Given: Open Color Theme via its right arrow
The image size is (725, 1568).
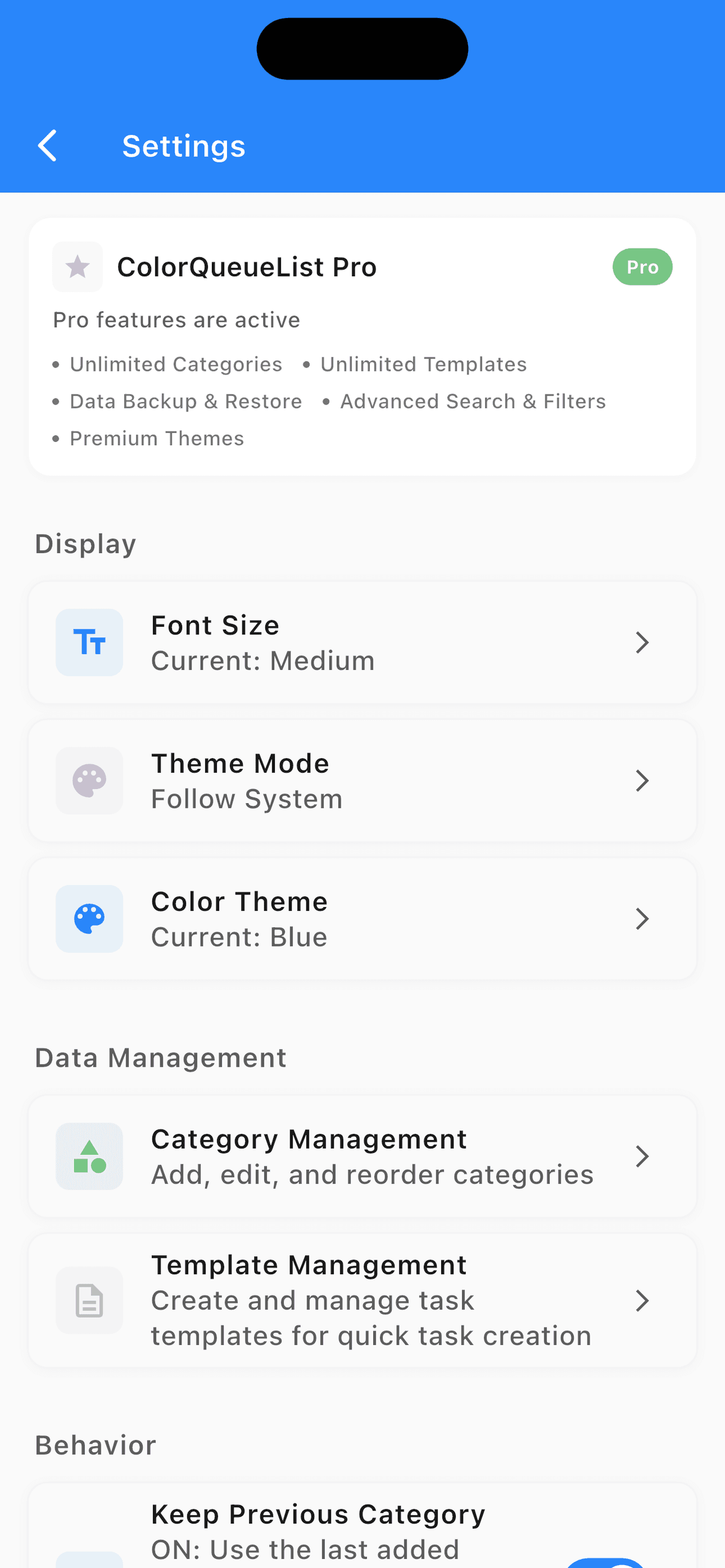Looking at the screenshot, I should pos(643,919).
